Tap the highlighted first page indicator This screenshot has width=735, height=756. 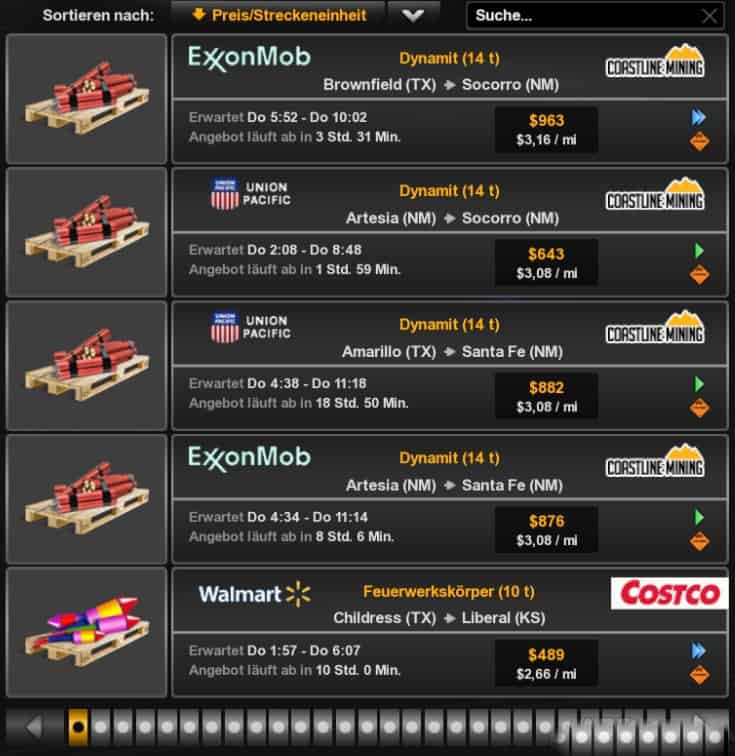point(78,727)
